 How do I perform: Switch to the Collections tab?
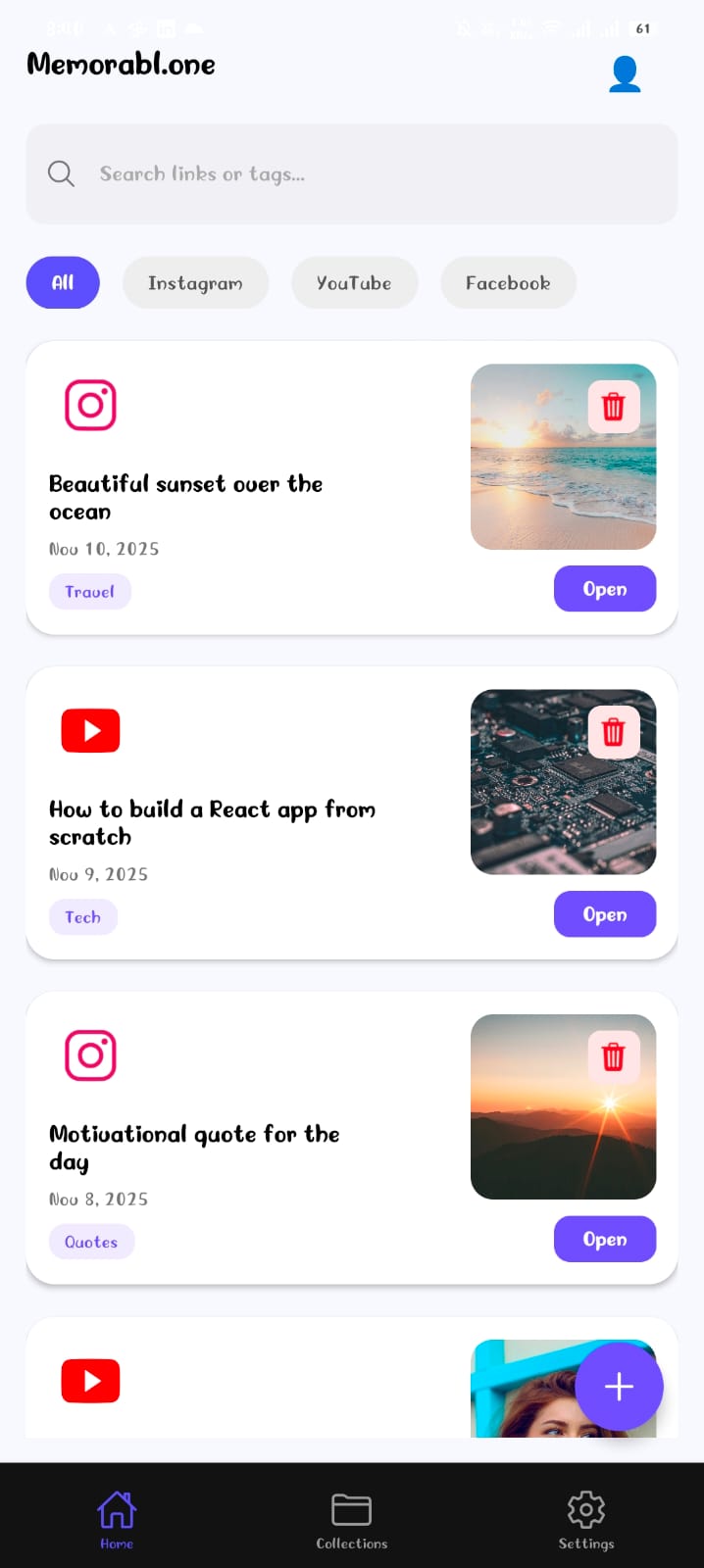click(x=351, y=1520)
